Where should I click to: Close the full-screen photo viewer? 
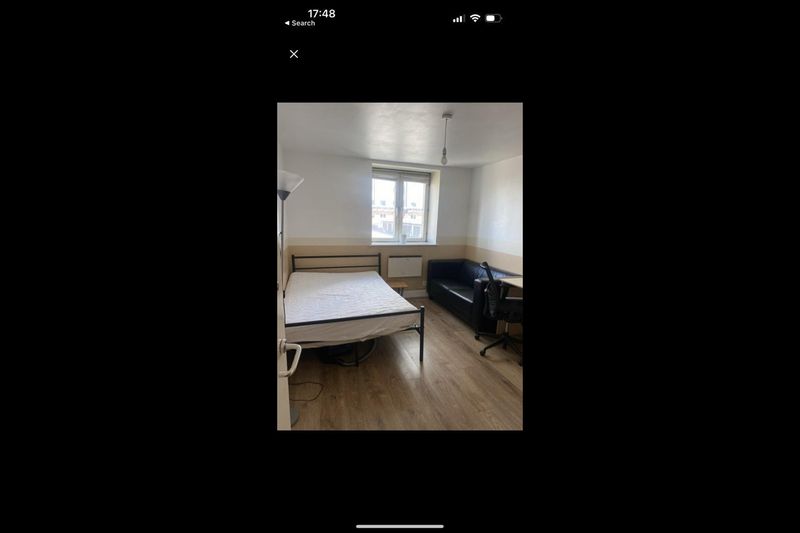[x=294, y=54]
